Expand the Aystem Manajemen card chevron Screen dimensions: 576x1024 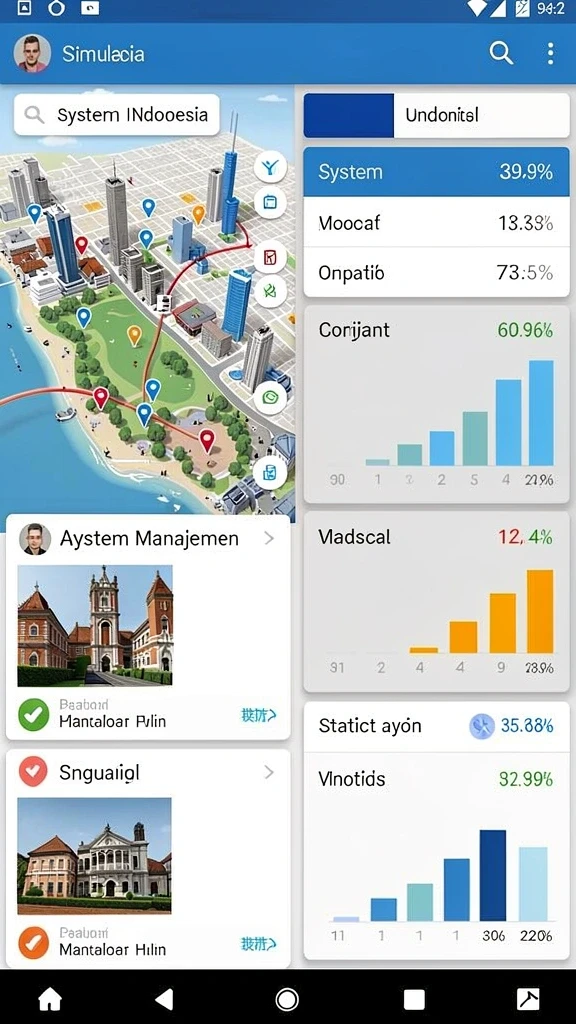click(268, 538)
